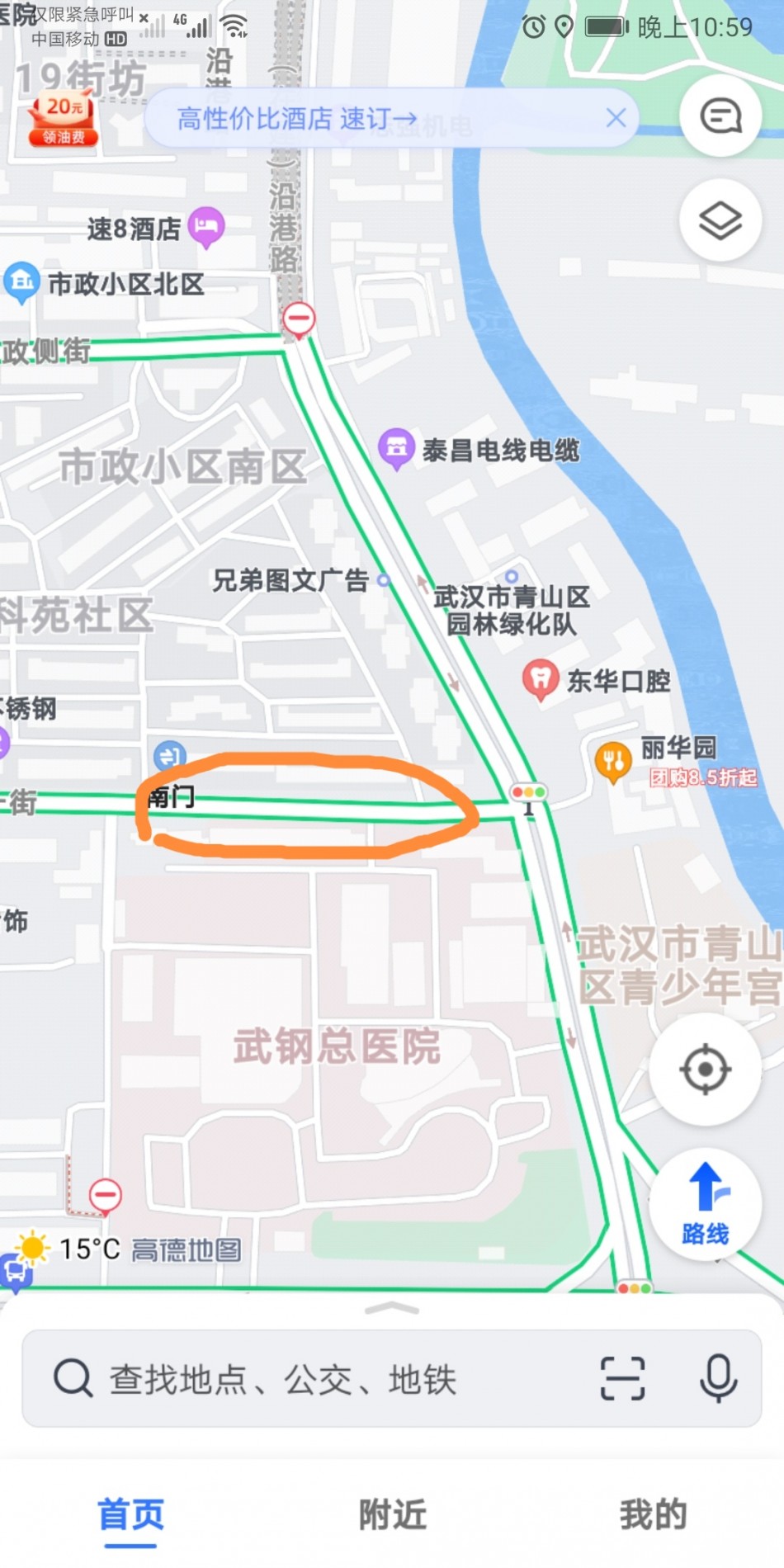Open the 路线 route planner
Image resolution: width=784 pixels, height=1568 pixels.
[705, 1203]
